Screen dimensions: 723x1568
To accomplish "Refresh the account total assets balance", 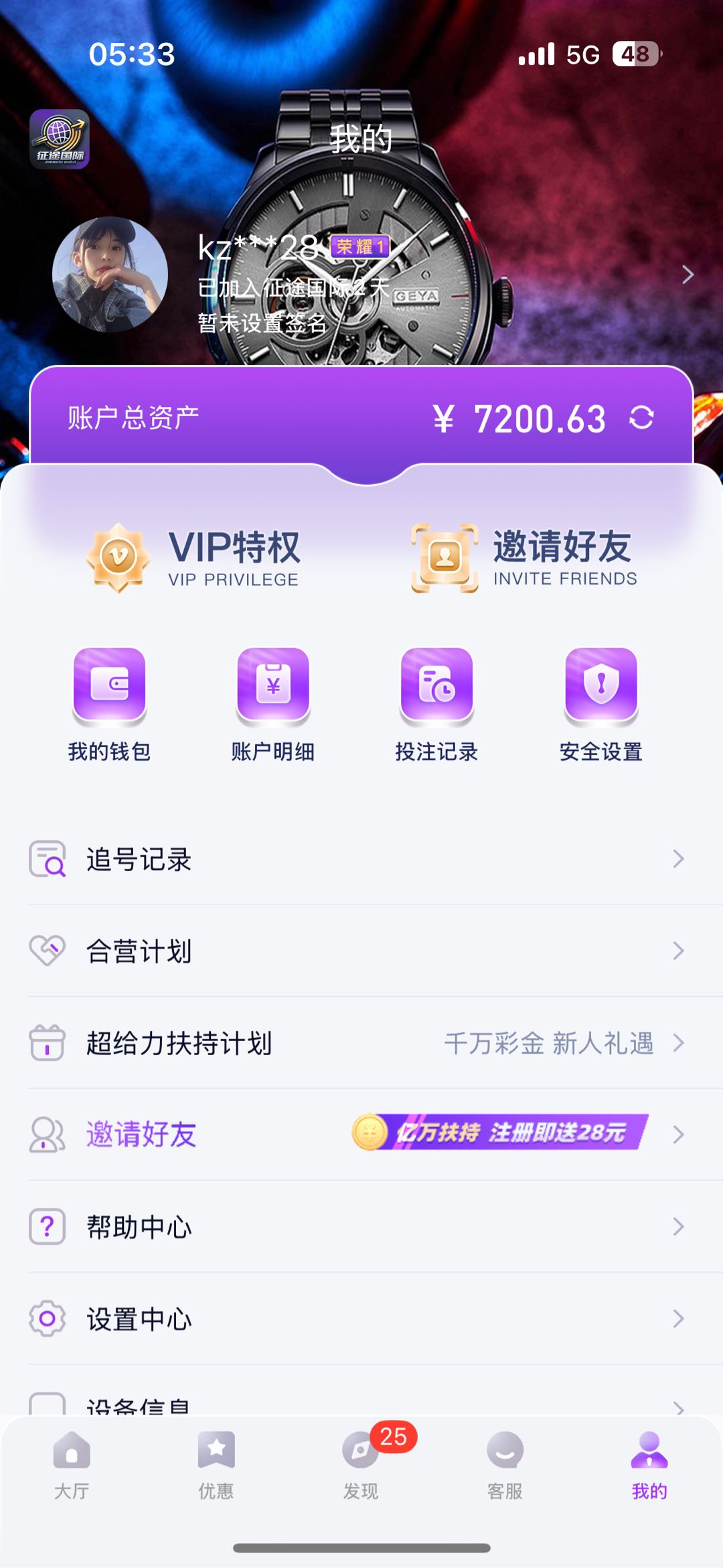I will tap(641, 418).
